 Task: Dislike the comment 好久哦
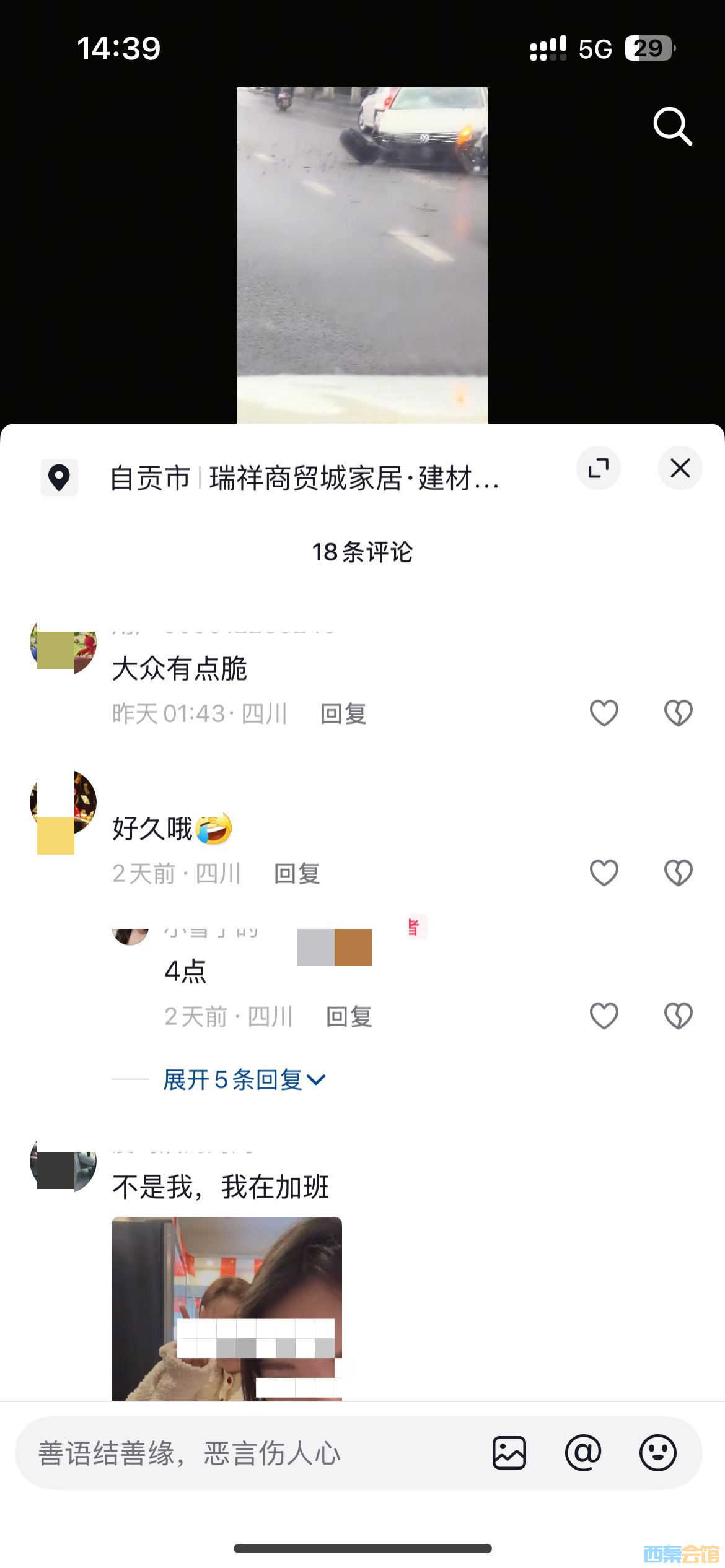678,873
